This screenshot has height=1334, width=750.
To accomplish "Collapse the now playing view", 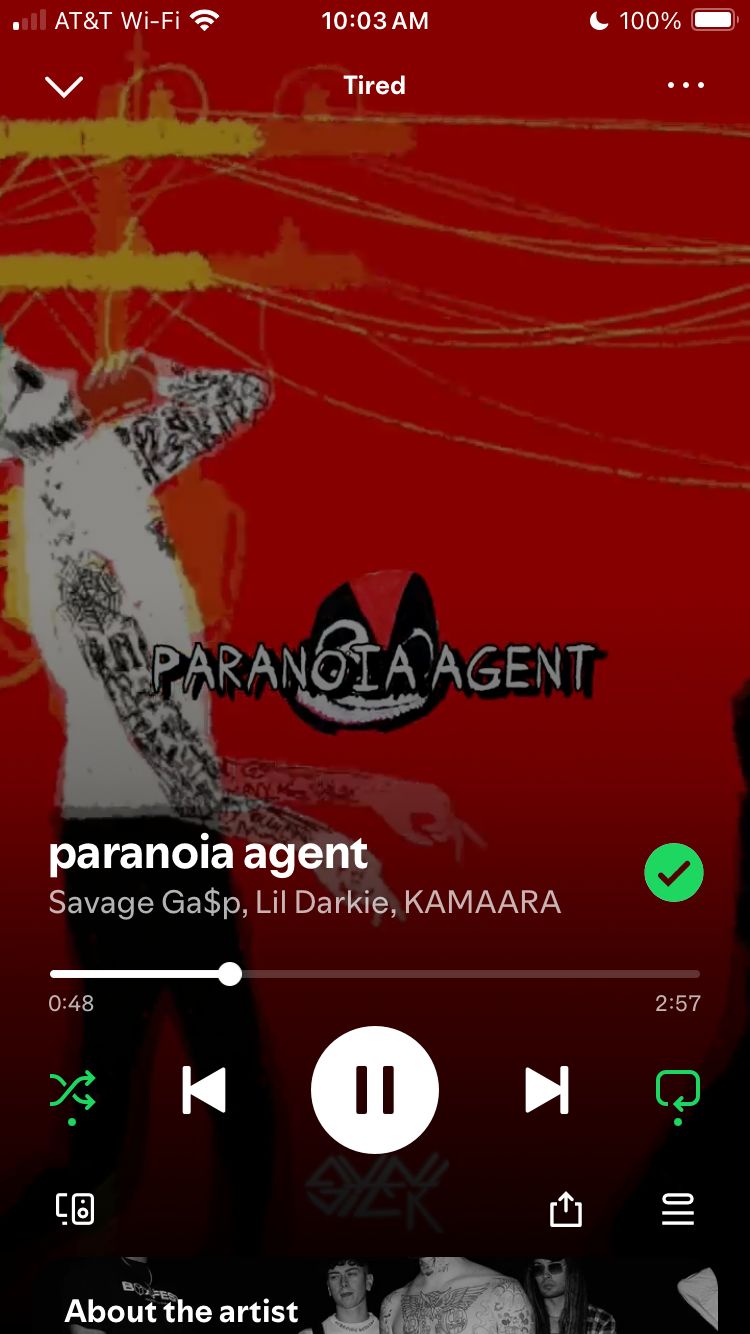I will (x=64, y=87).
